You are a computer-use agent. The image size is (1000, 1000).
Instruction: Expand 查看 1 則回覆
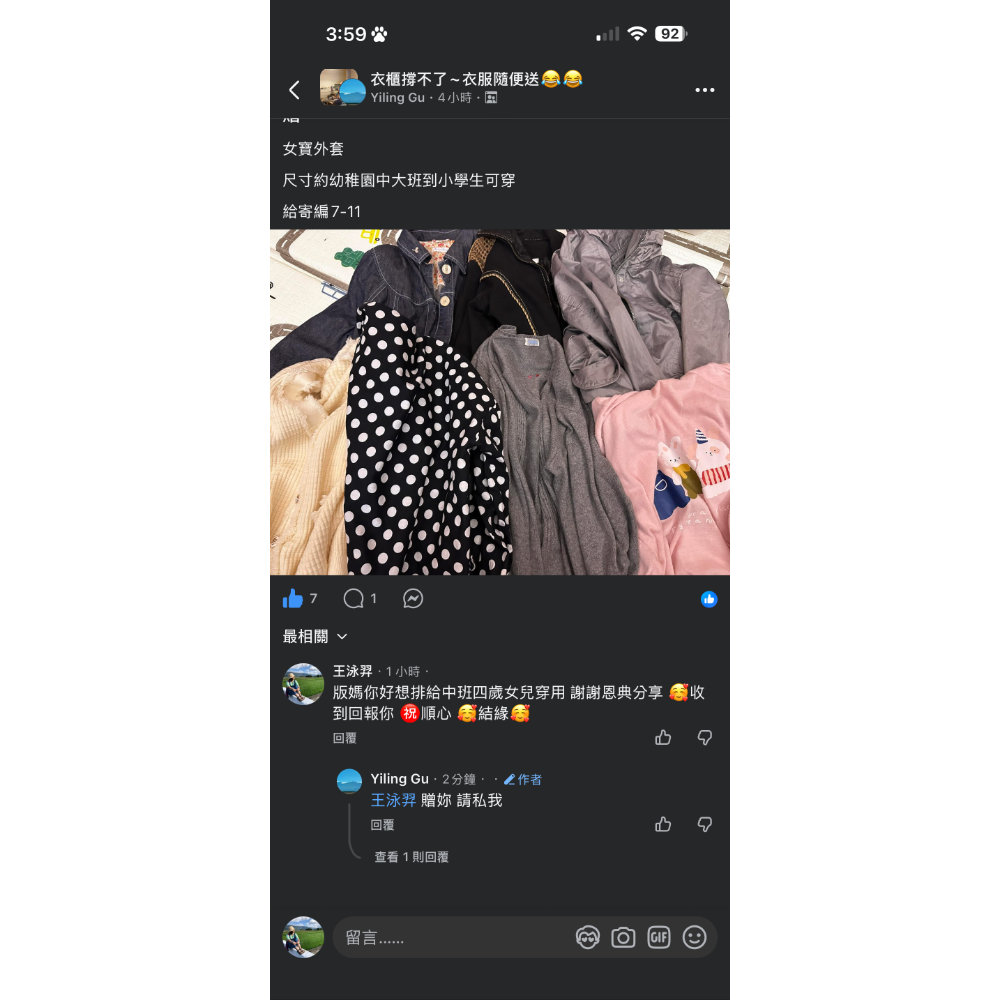pos(411,857)
